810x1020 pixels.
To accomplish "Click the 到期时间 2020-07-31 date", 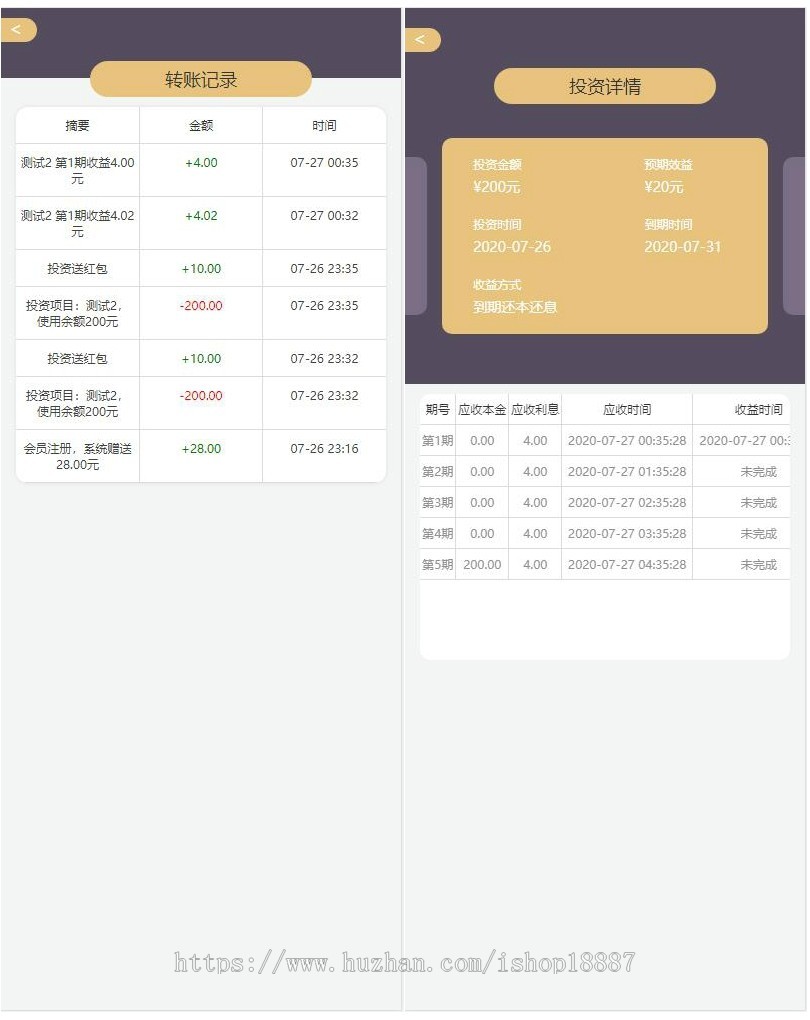I will (x=683, y=247).
